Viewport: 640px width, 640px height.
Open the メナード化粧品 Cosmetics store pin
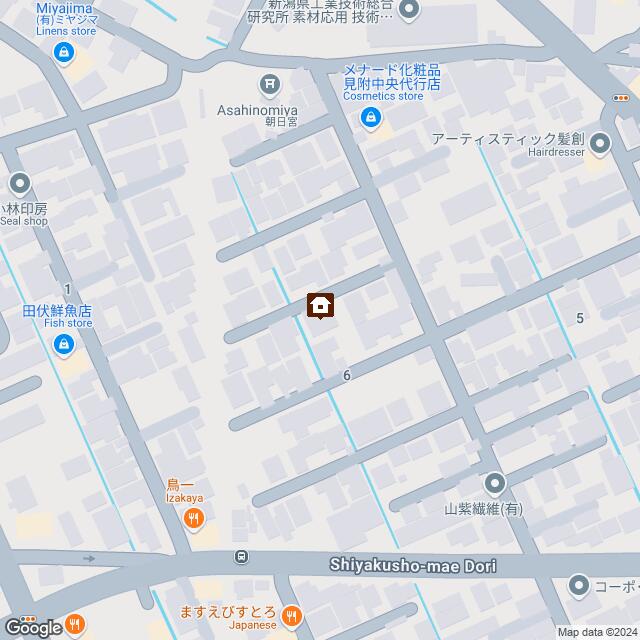(x=371, y=120)
